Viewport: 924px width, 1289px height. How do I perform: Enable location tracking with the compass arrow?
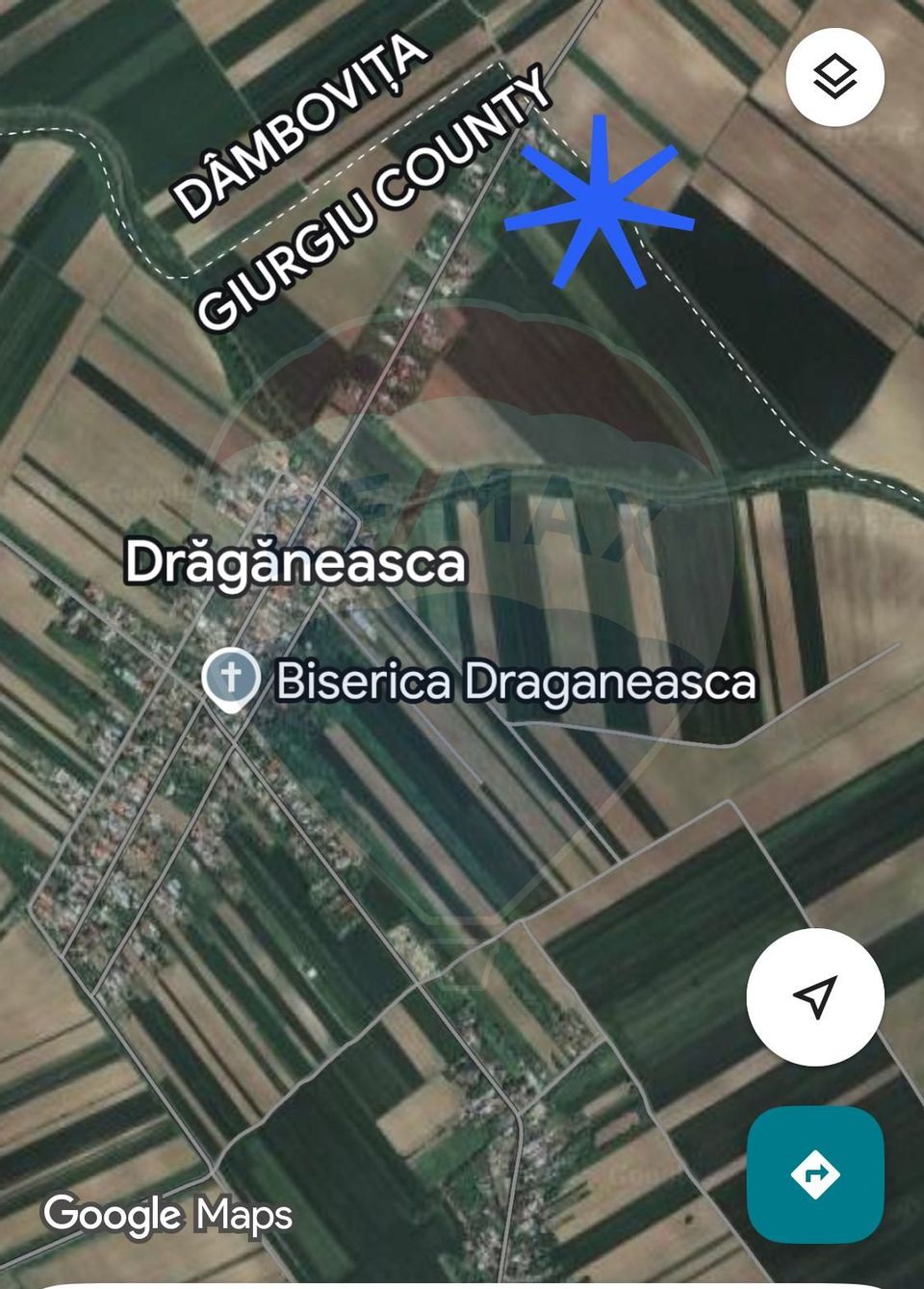click(814, 999)
